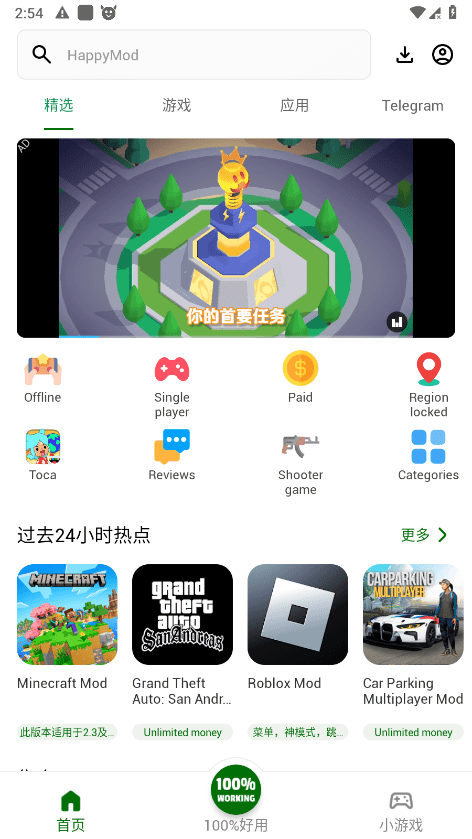The width and height of the screenshot is (472, 839).
Task: Open Reviews
Action: (x=172, y=455)
